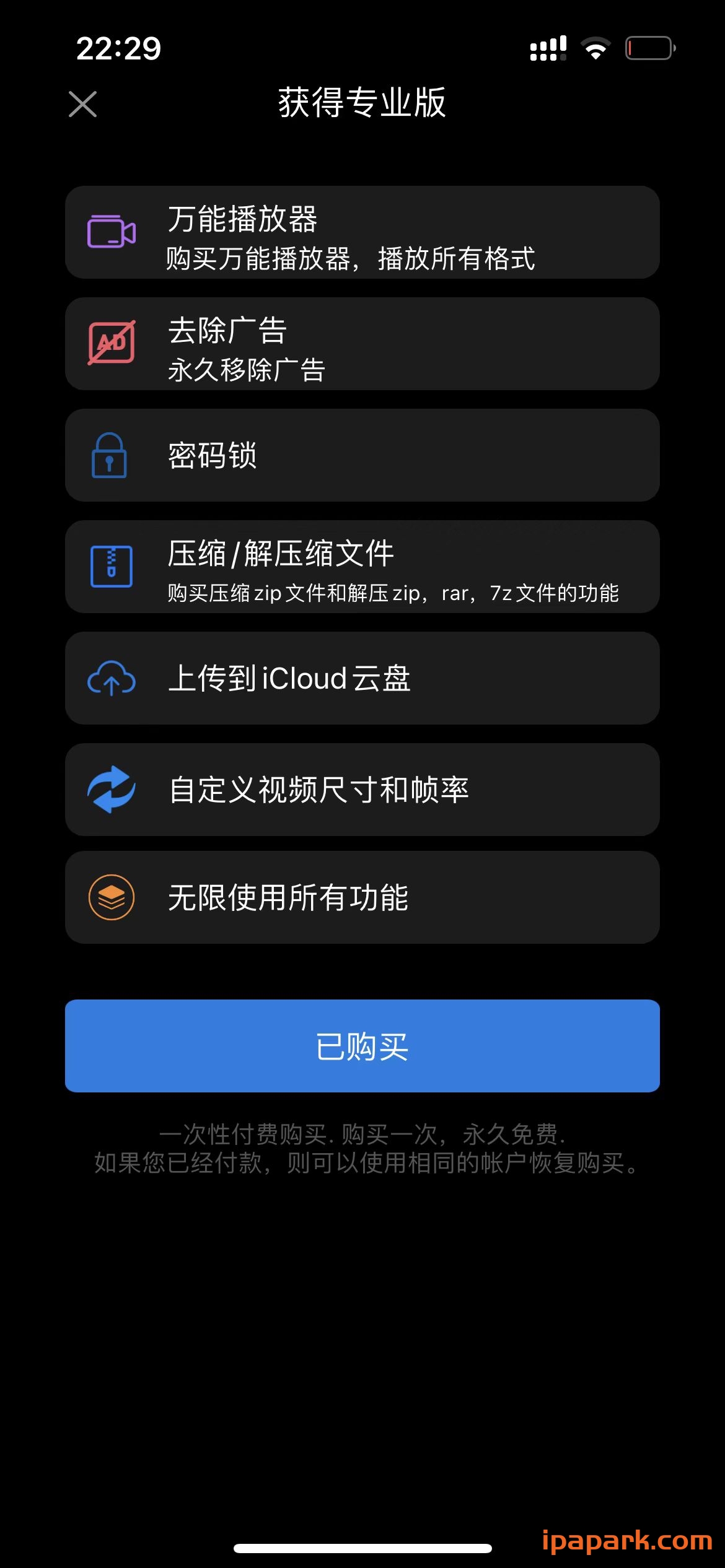This screenshot has height=1568, width=725.
Task: Click the cloud upload iCloud icon
Action: pyautogui.click(x=112, y=679)
